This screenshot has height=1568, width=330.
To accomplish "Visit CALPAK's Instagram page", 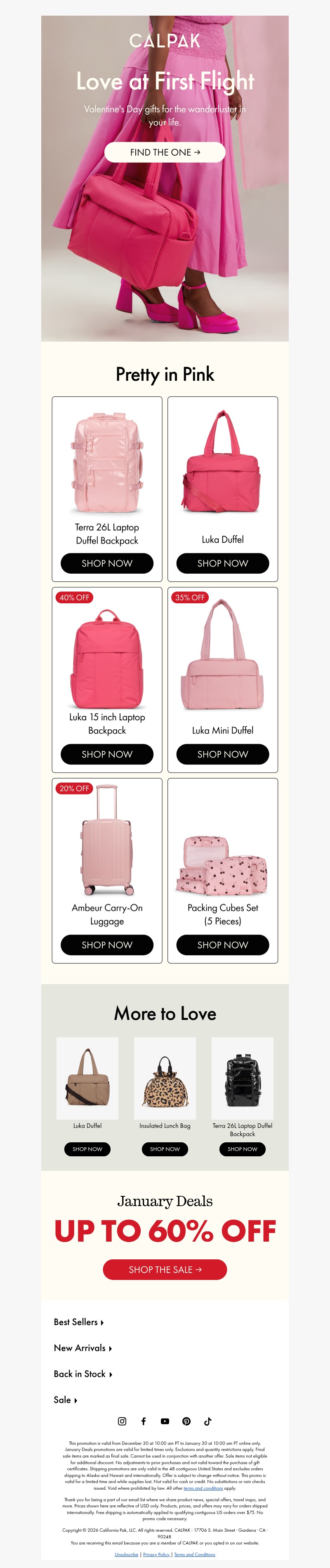I will pos(122,1421).
